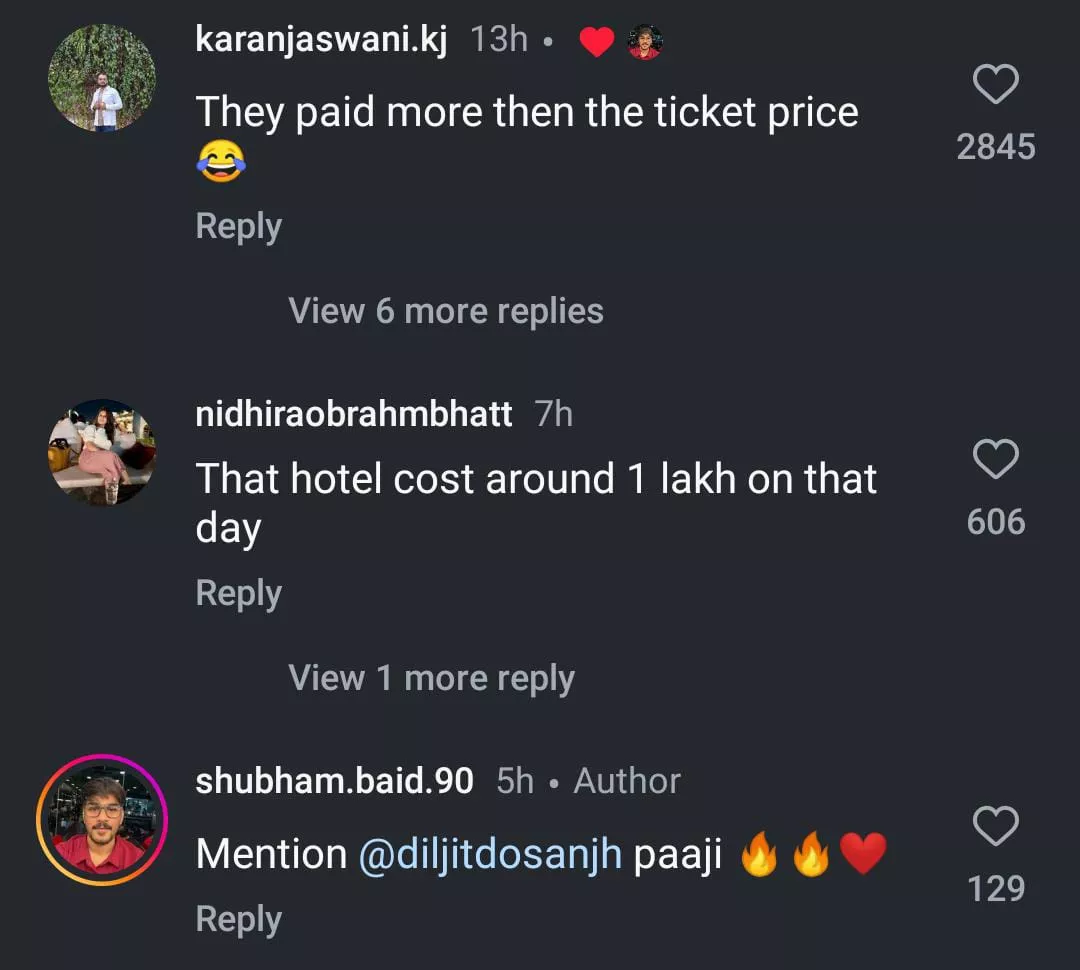Image resolution: width=1080 pixels, height=970 pixels.
Task: Visit profile via username shubham.baid.90
Action: click(x=334, y=781)
